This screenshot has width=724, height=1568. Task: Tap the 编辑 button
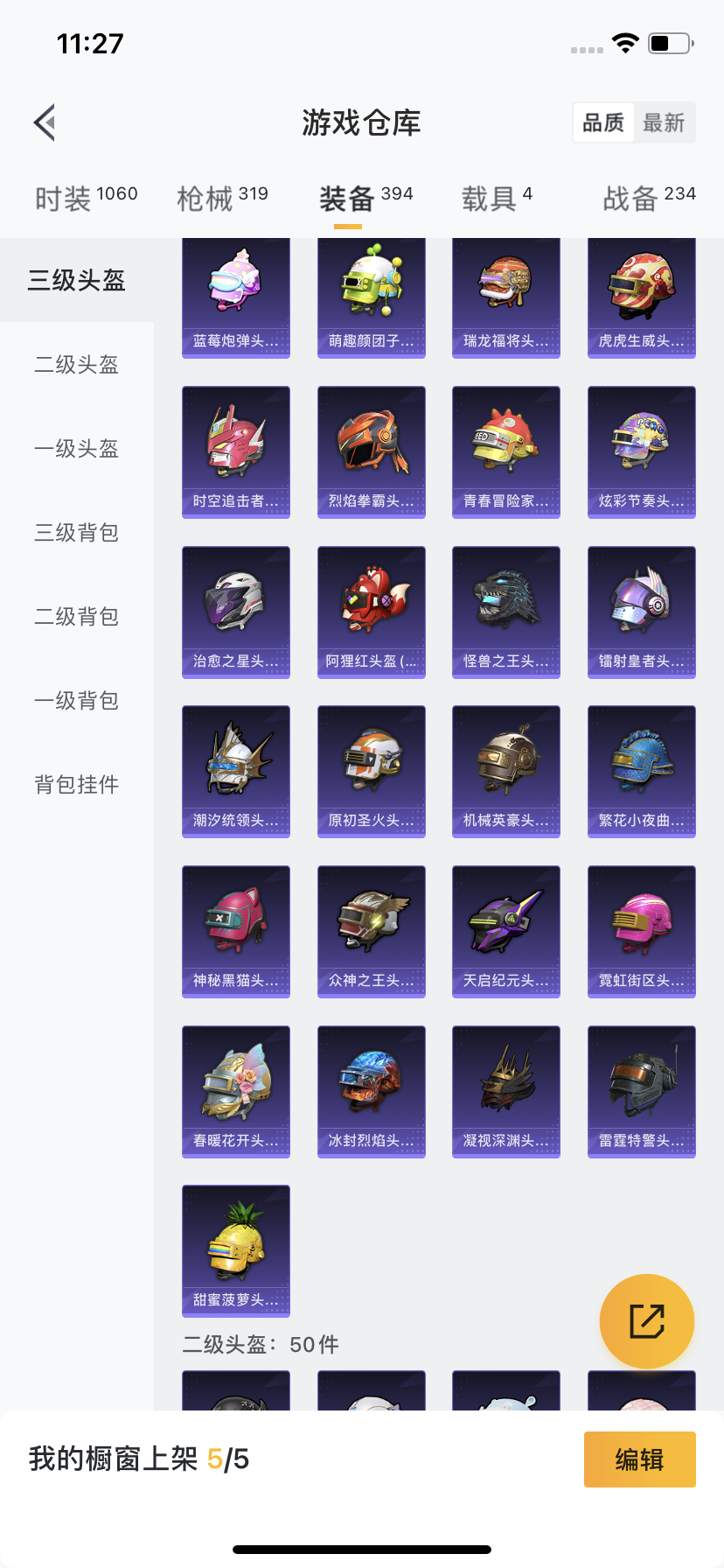(640, 1459)
